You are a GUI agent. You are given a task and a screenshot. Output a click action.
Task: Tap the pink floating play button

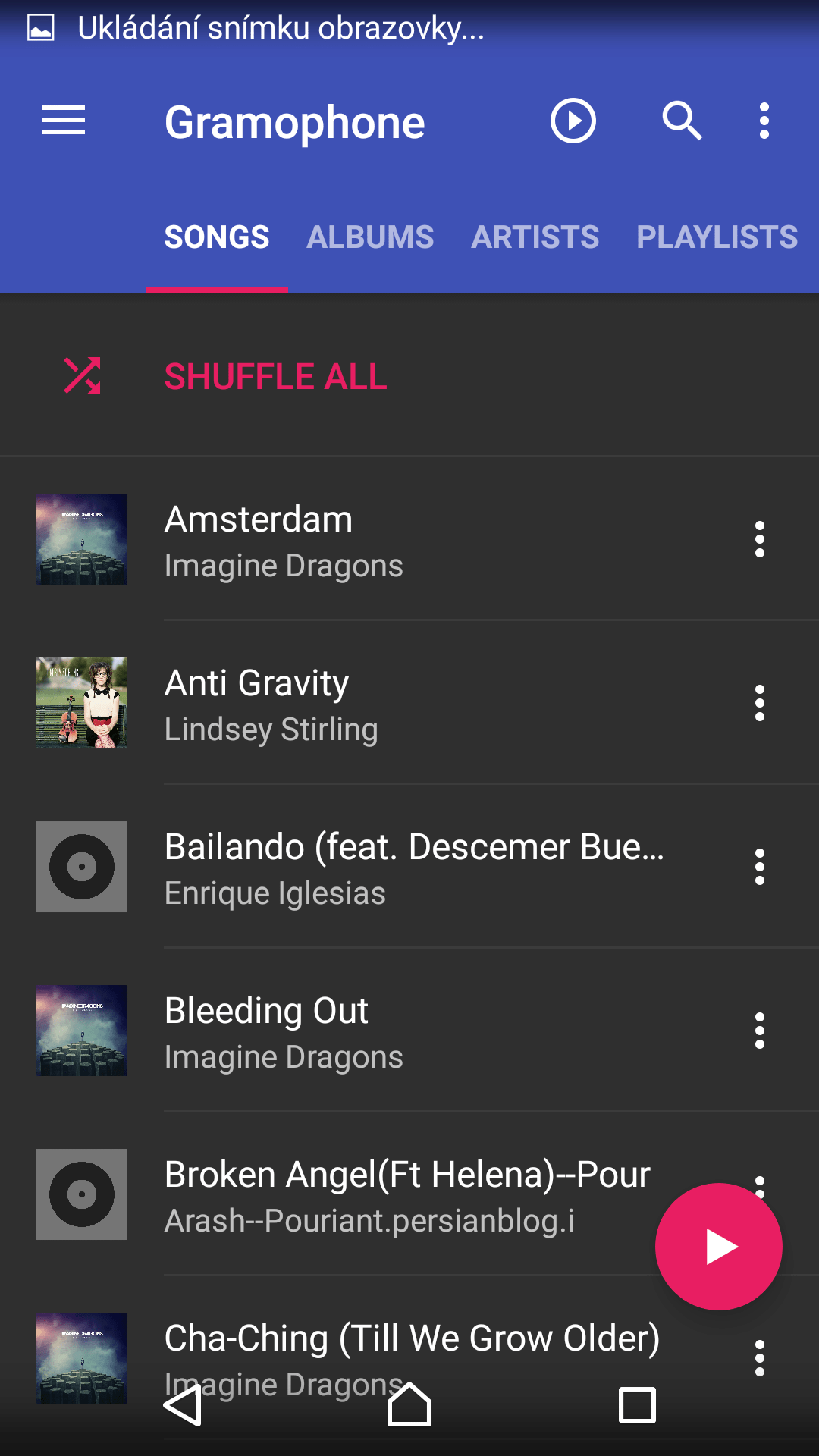point(718,1247)
